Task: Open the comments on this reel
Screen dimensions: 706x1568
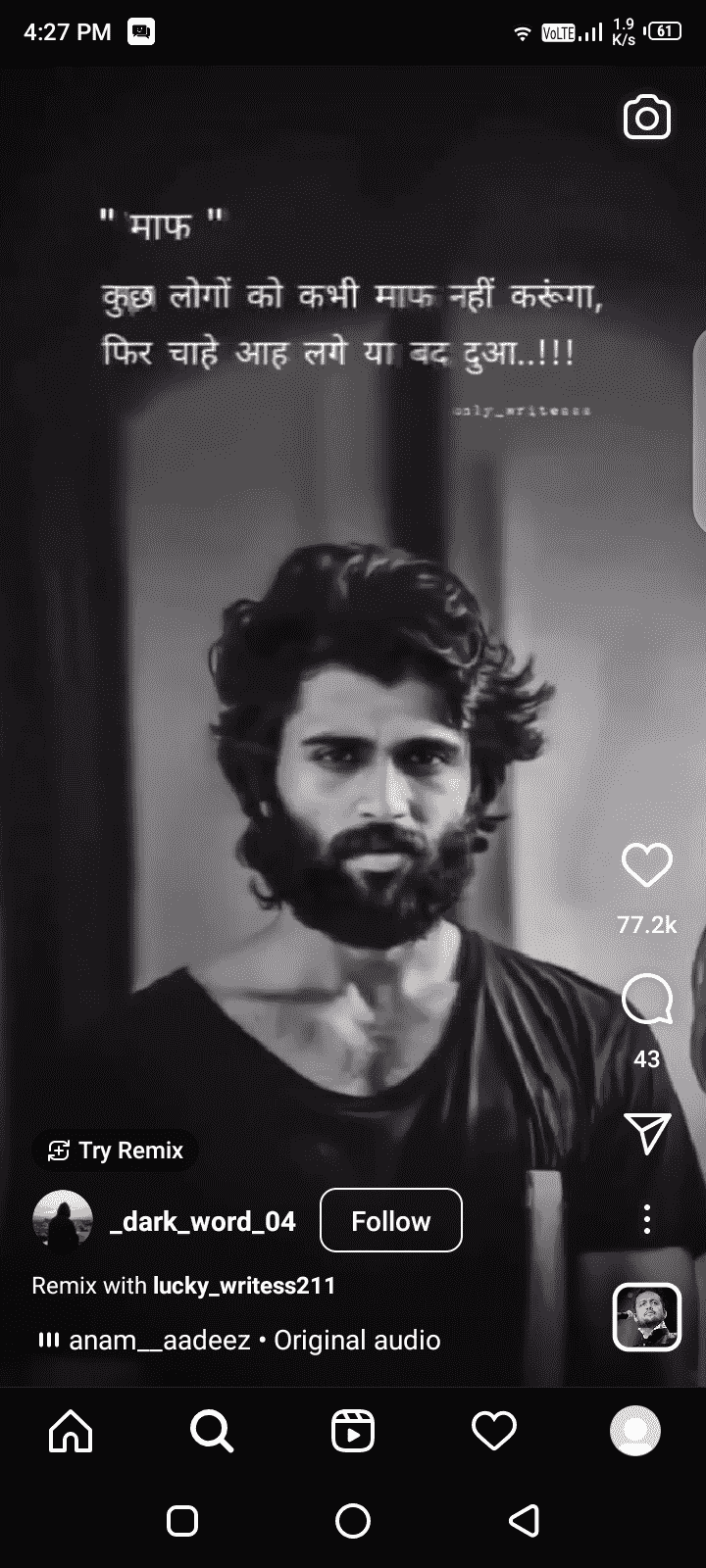Action: coord(646,1000)
